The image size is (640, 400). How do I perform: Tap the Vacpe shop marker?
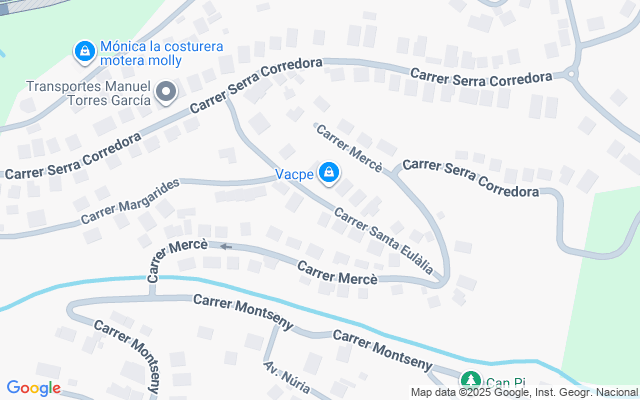[x=328, y=174]
